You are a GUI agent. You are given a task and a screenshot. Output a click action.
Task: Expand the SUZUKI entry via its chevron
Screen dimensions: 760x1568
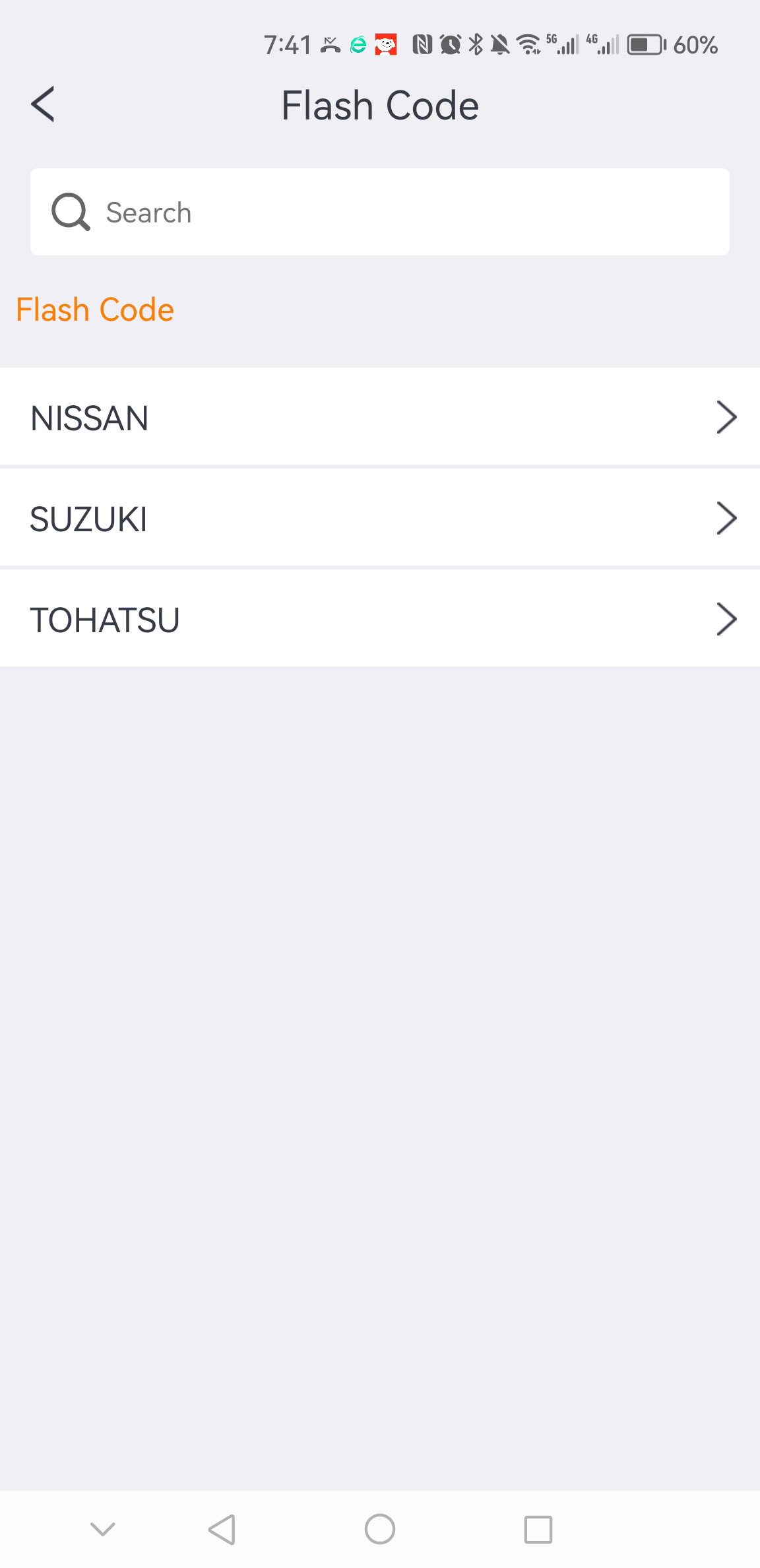pyautogui.click(x=726, y=517)
